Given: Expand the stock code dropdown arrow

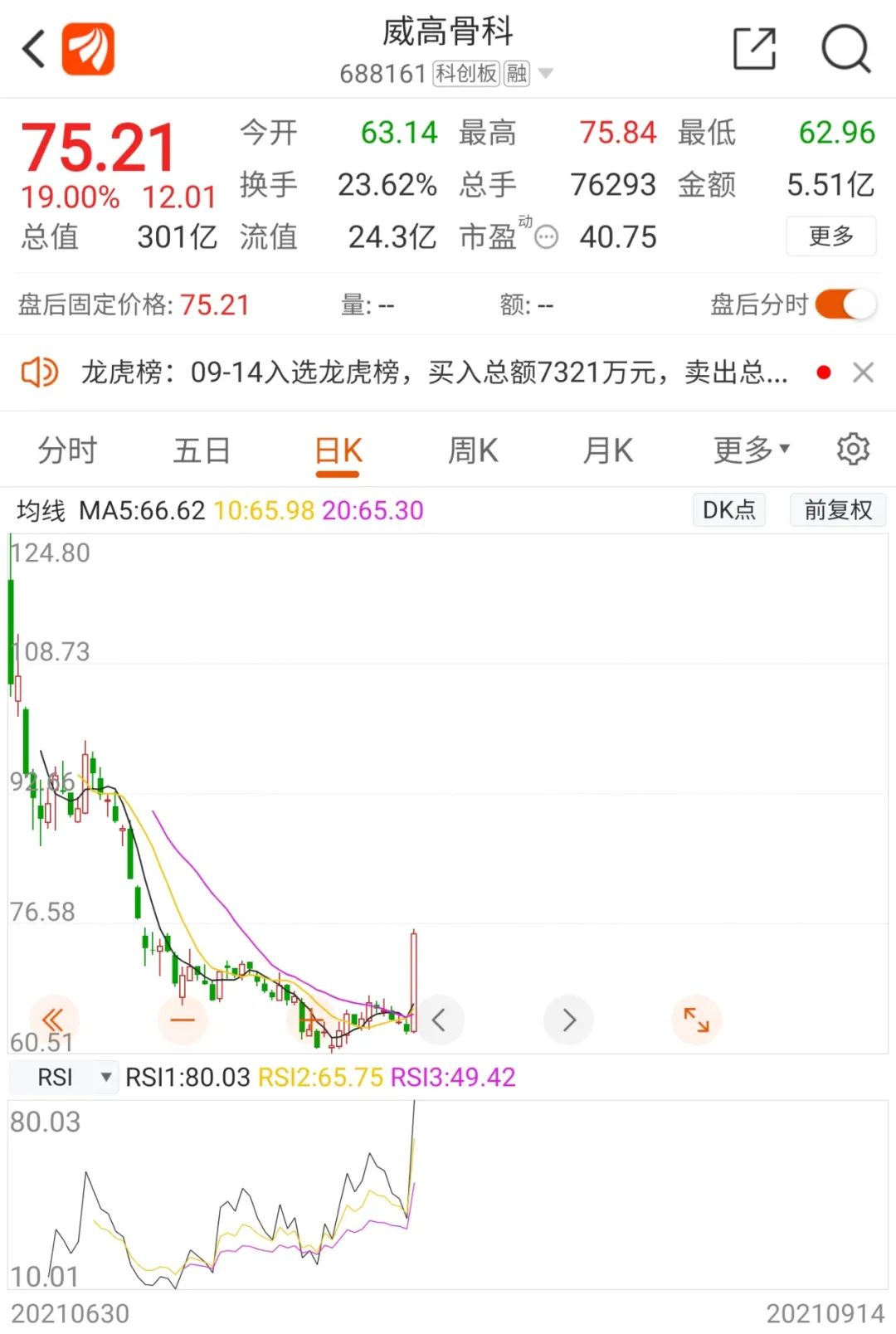Looking at the screenshot, I should click(546, 74).
